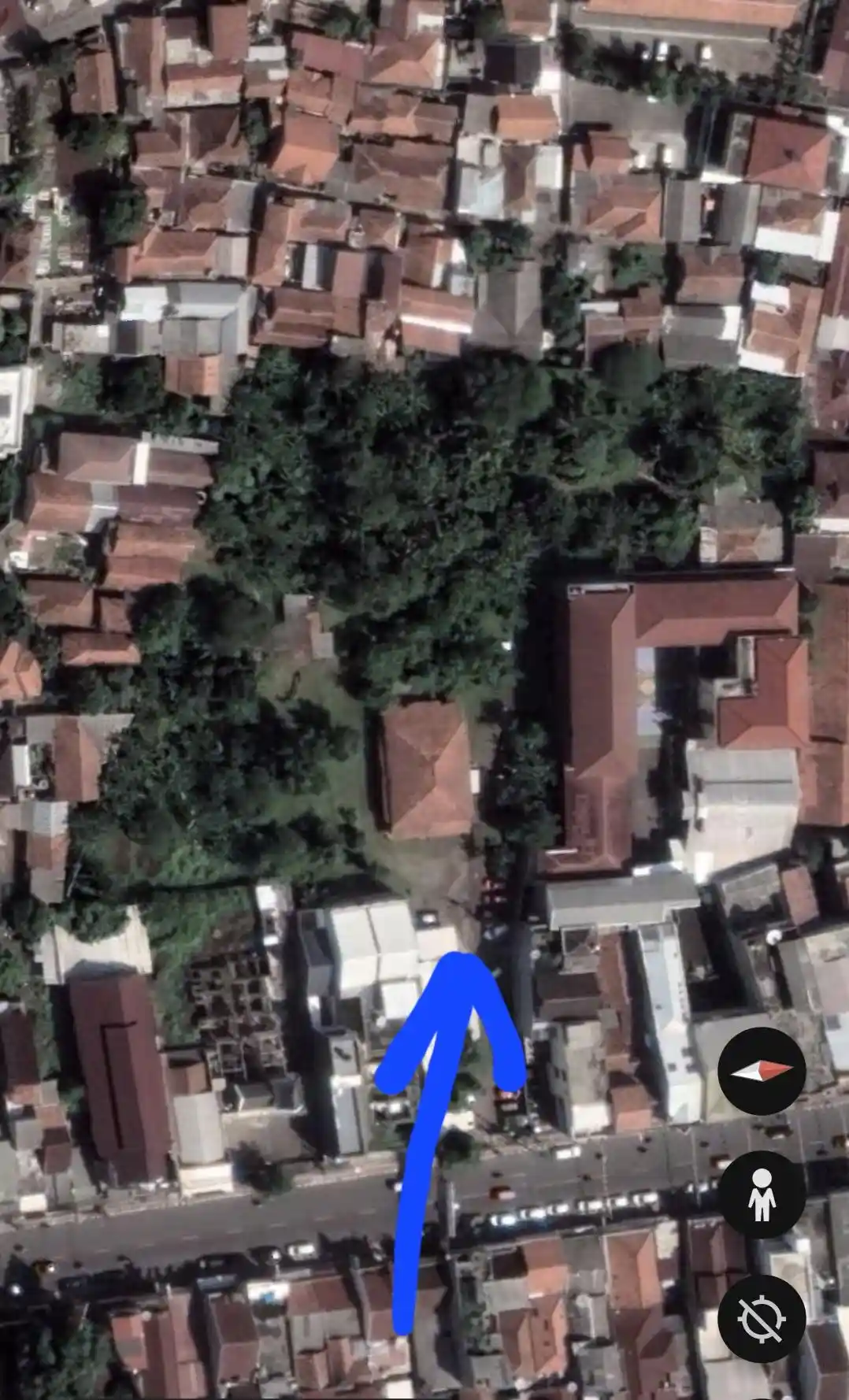Tap the compass to reset north
Viewport: 849px width, 1400px height.
761,1070
